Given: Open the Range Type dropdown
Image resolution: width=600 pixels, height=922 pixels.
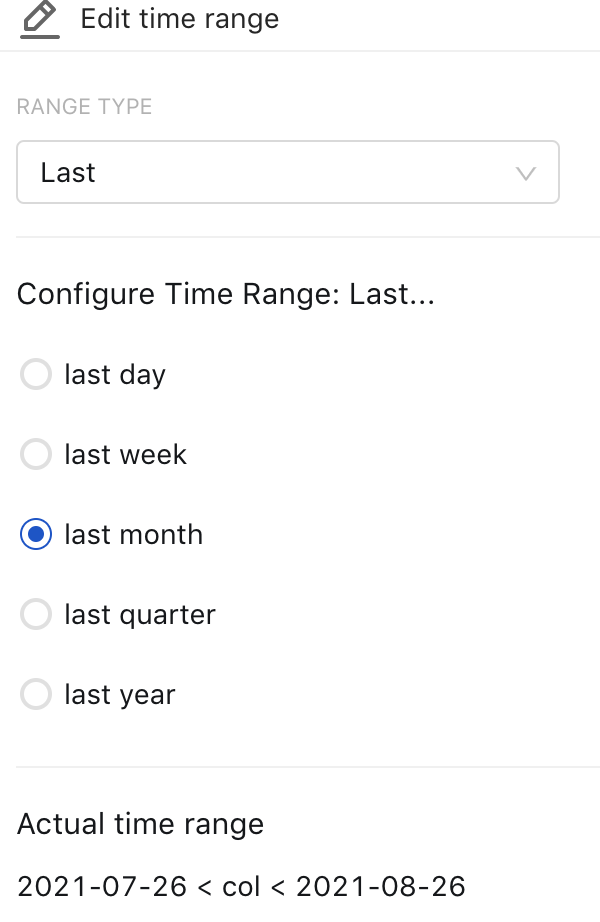Looking at the screenshot, I should [x=287, y=173].
